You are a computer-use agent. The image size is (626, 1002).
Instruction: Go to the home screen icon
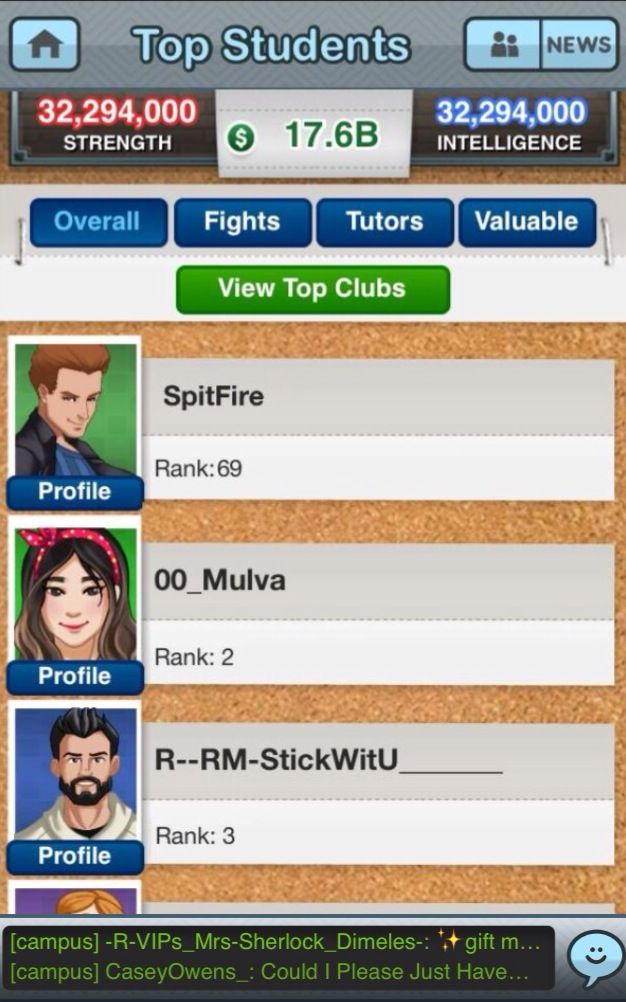tap(44, 45)
